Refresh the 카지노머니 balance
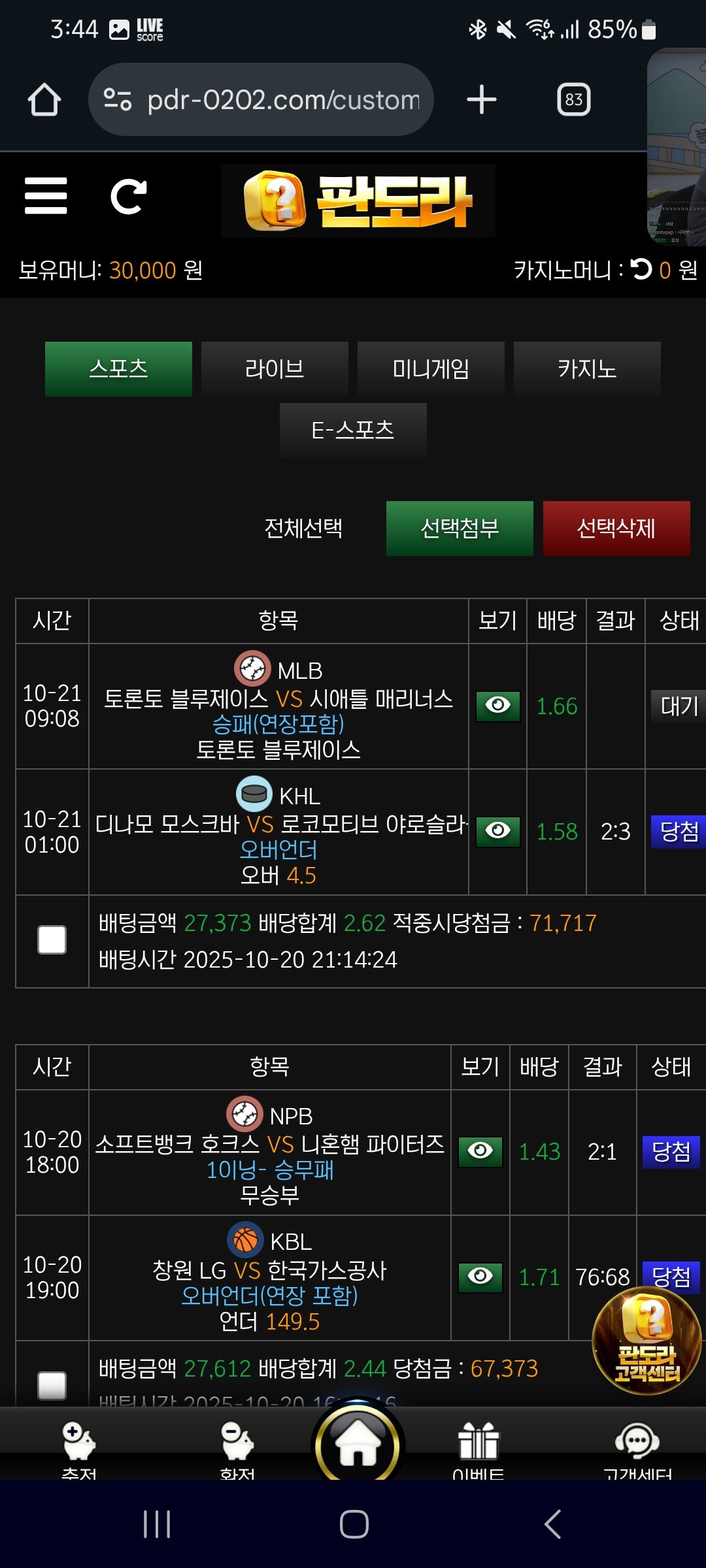The image size is (706, 1568). coord(641,269)
